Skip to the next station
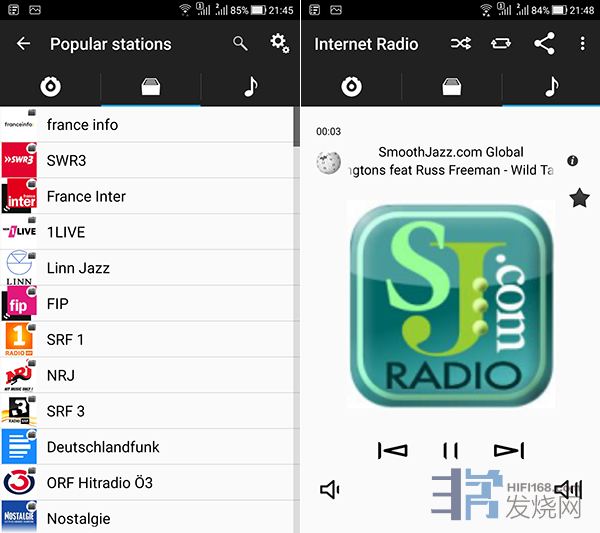The image size is (600, 533). pos(508,451)
